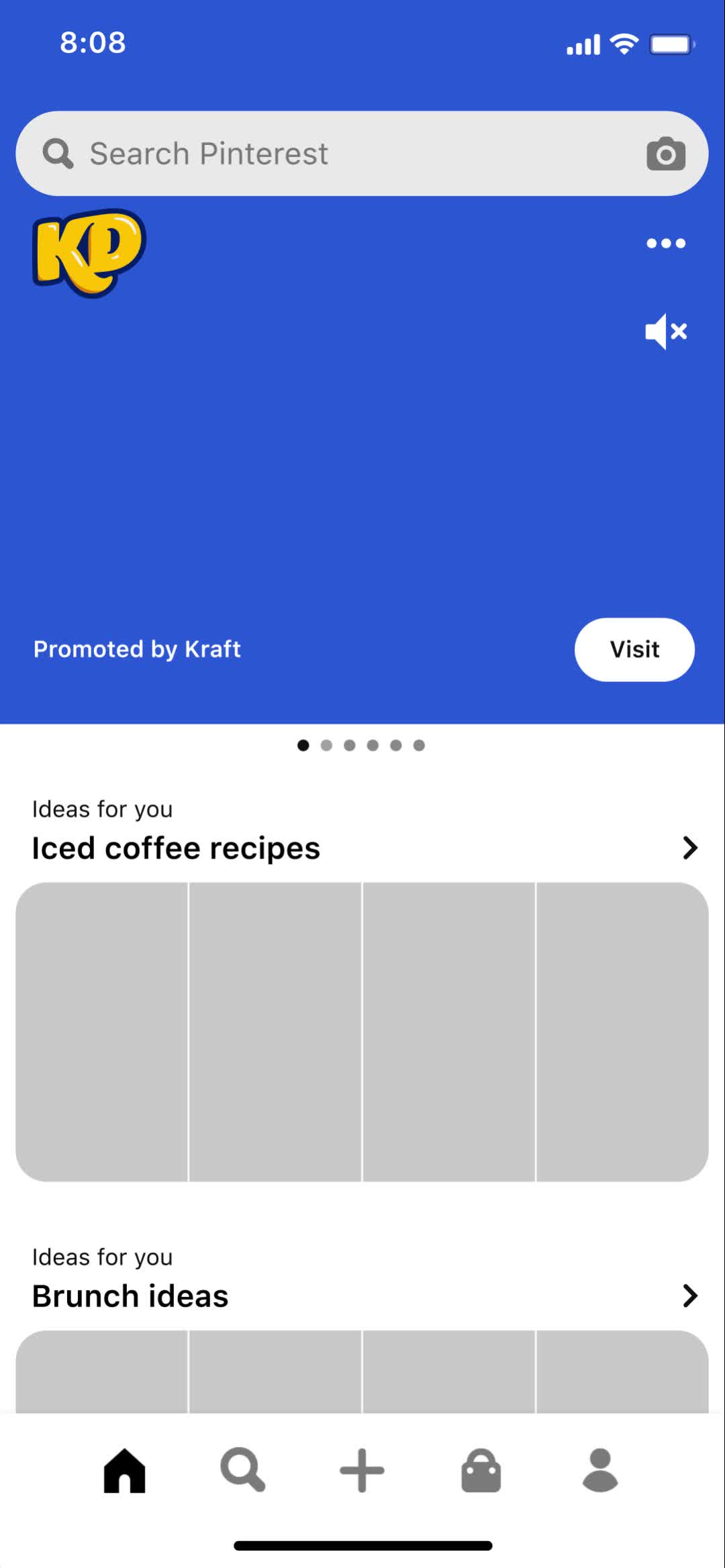Open first Iced coffee recipes tile
725x1568 pixels.
pos(102,1032)
